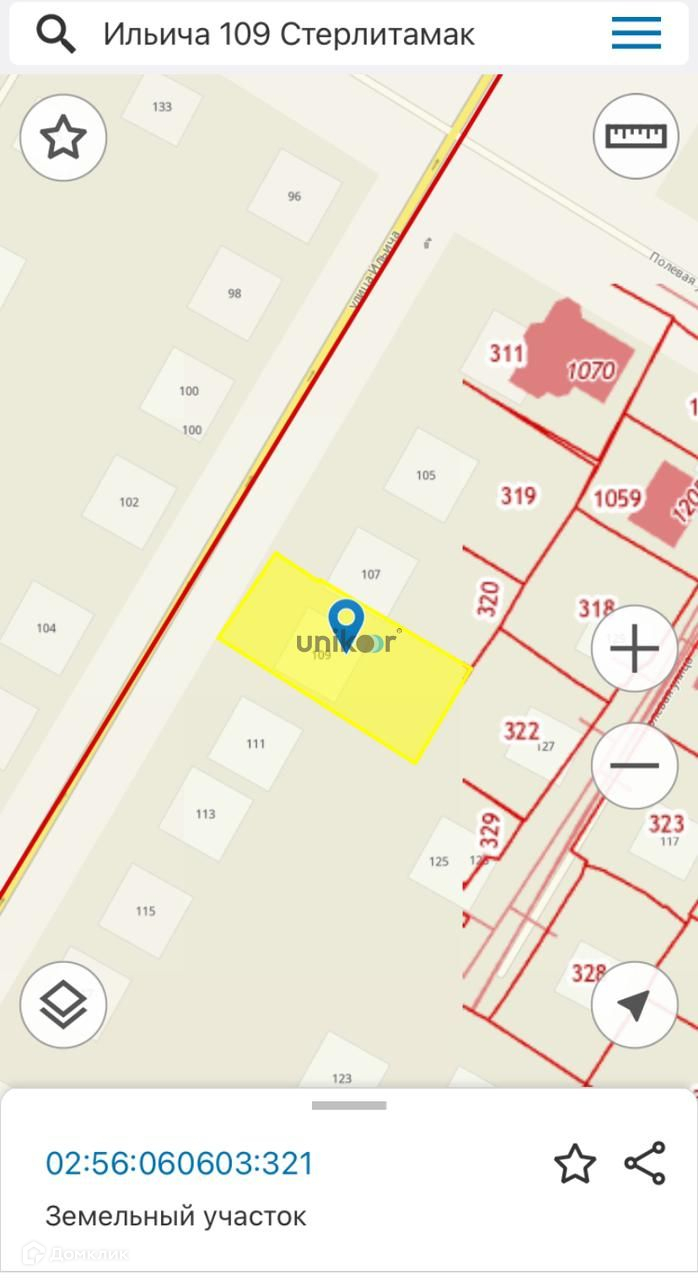Zoom in on the map
This screenshot has height=1280, width=698.
(x=634, y=649)
